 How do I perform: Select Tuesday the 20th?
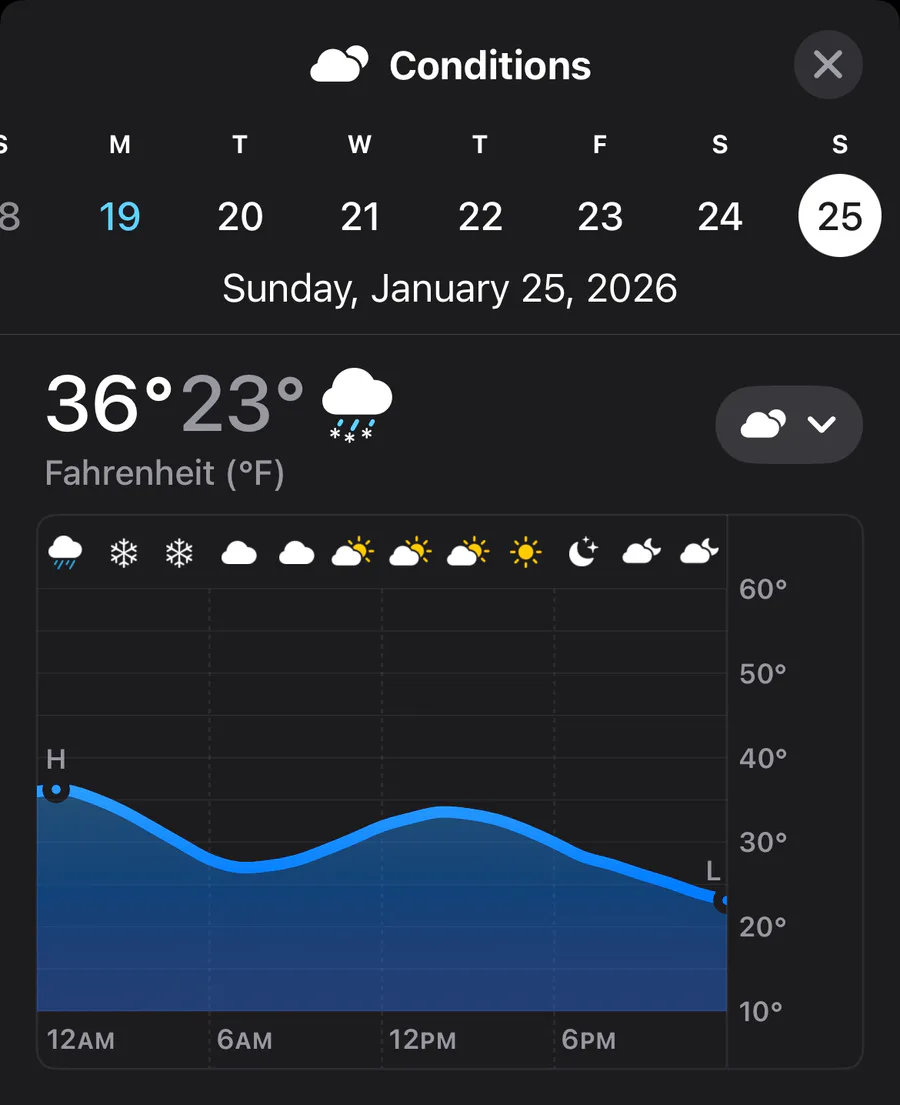[x=240, y=216]
